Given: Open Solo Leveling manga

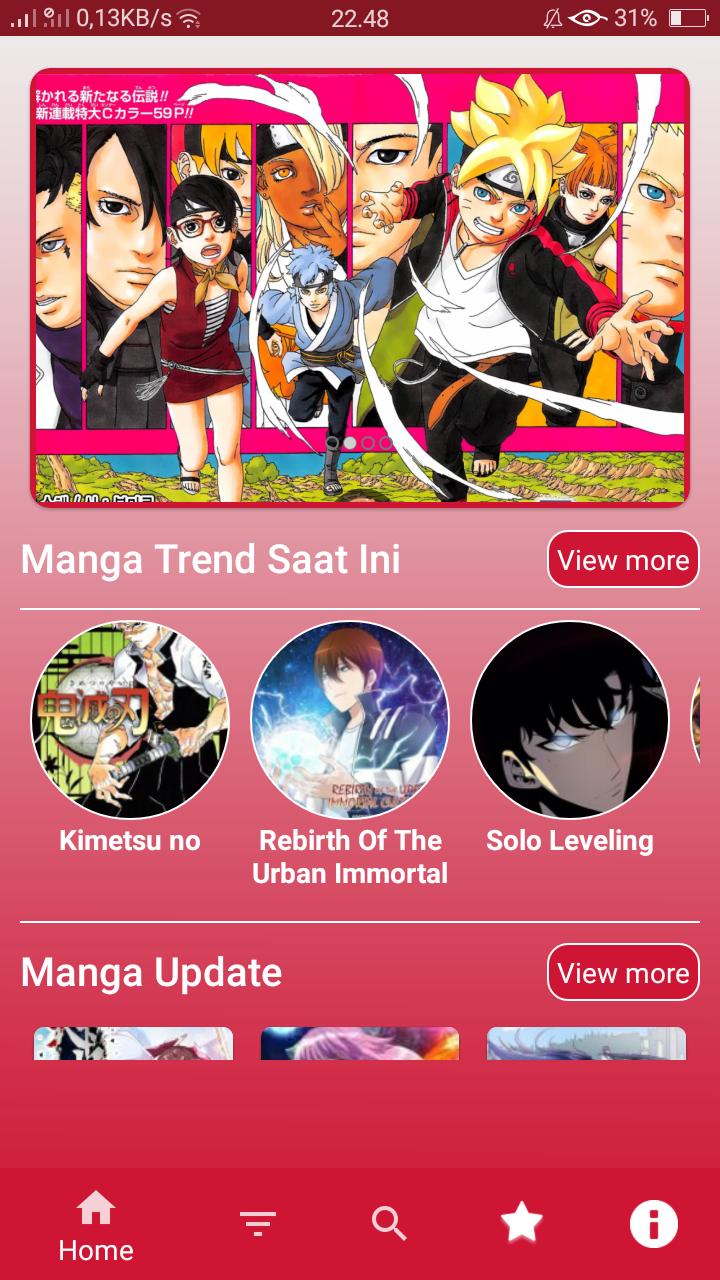Looking at the screenshot, I should [x=570, y=720].
